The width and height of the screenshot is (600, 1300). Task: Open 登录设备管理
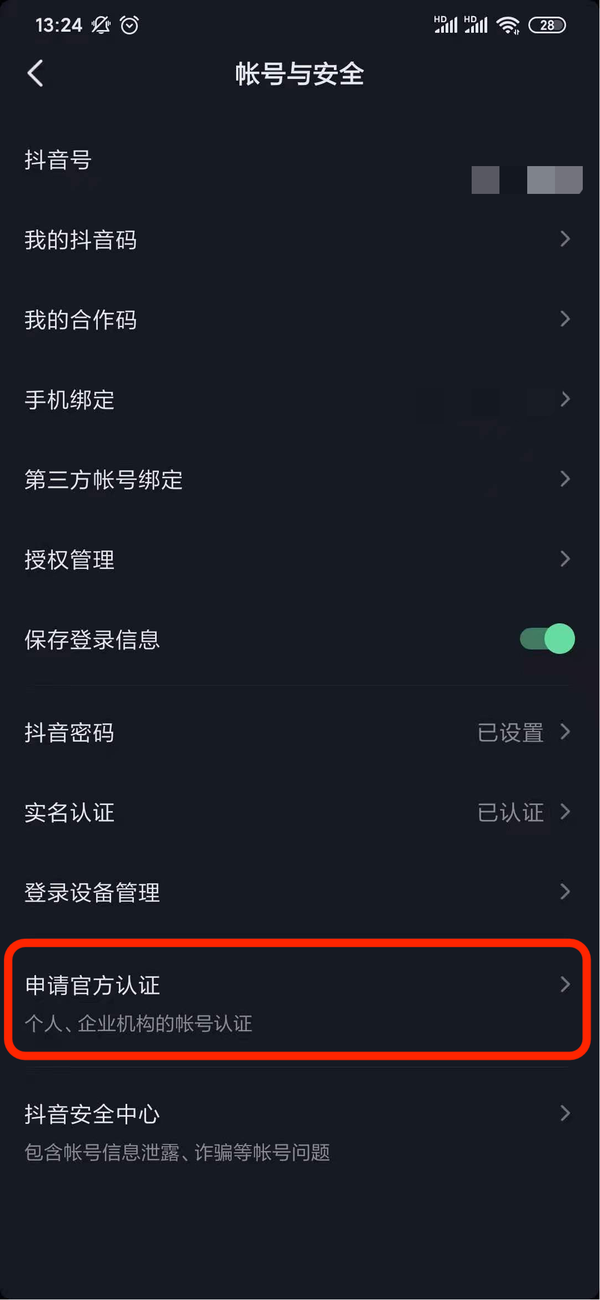[x=298, y=892]
